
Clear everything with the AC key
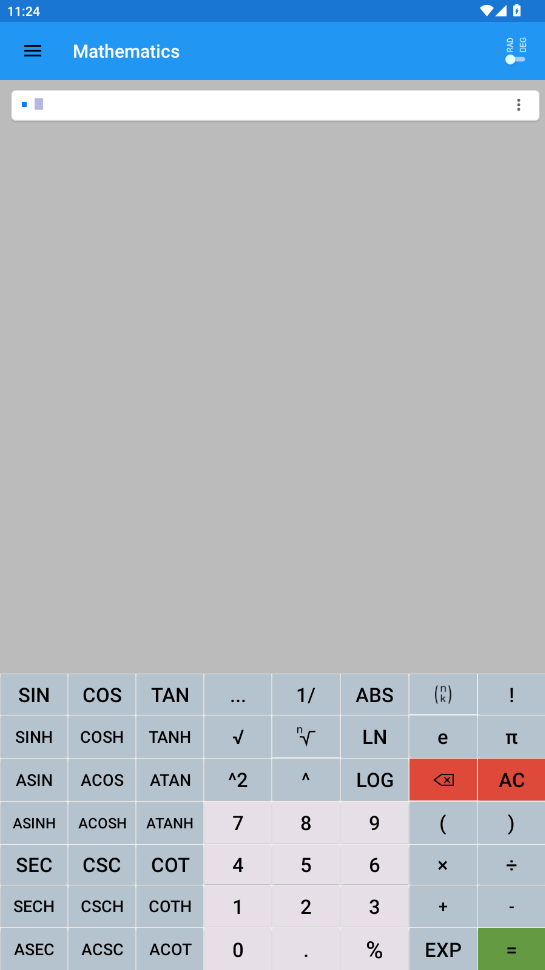pyautogui.click(x=511, y=780)
